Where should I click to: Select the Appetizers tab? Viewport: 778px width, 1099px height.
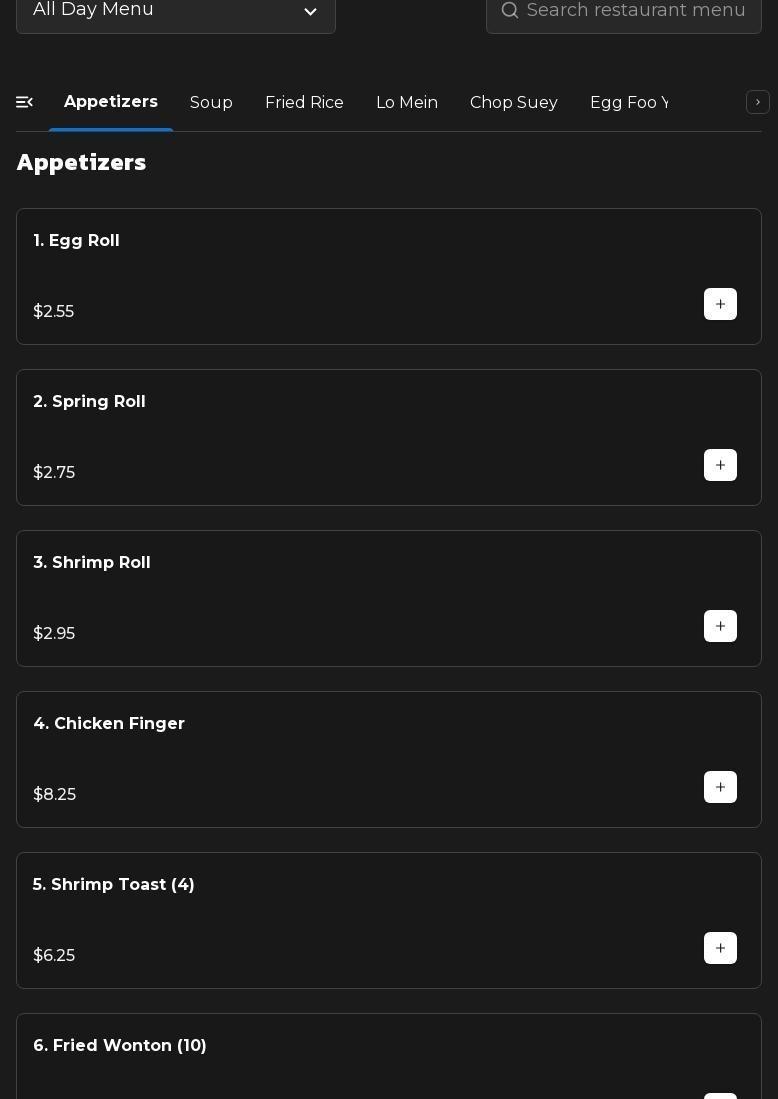tap(111, 102)
